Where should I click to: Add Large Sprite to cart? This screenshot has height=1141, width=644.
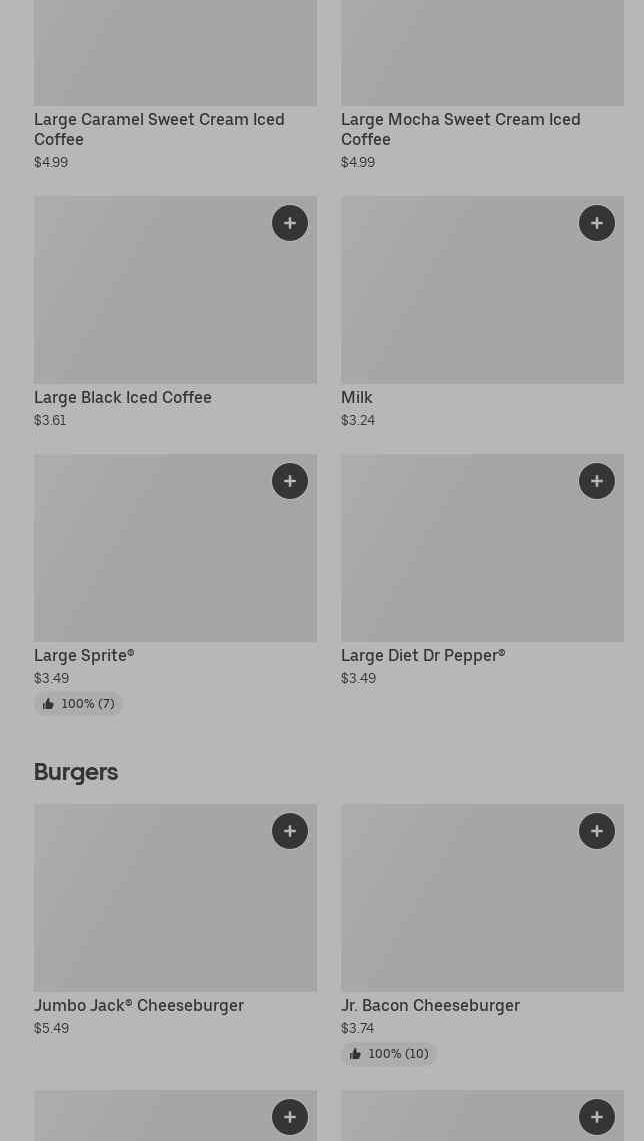pos(290,481)
